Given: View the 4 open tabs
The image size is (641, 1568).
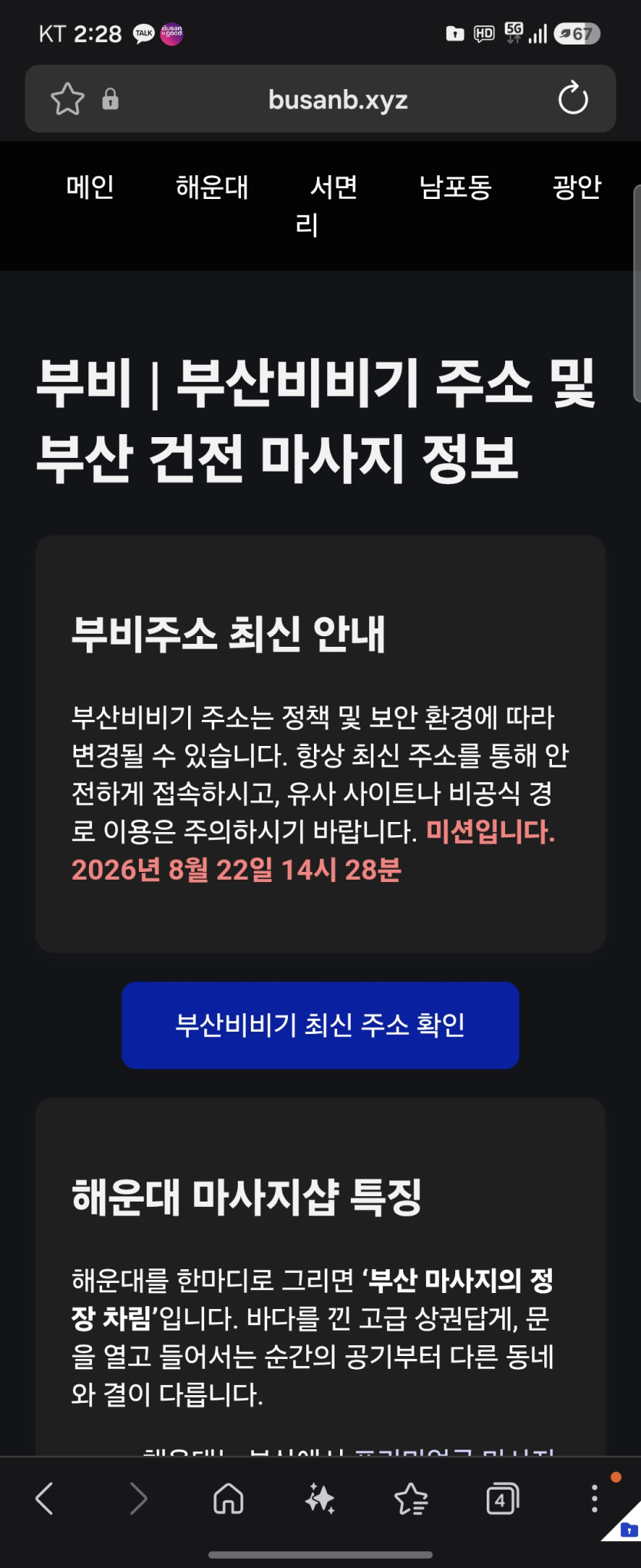Looking at the screenshot, I should click(x=502, y=1498).
